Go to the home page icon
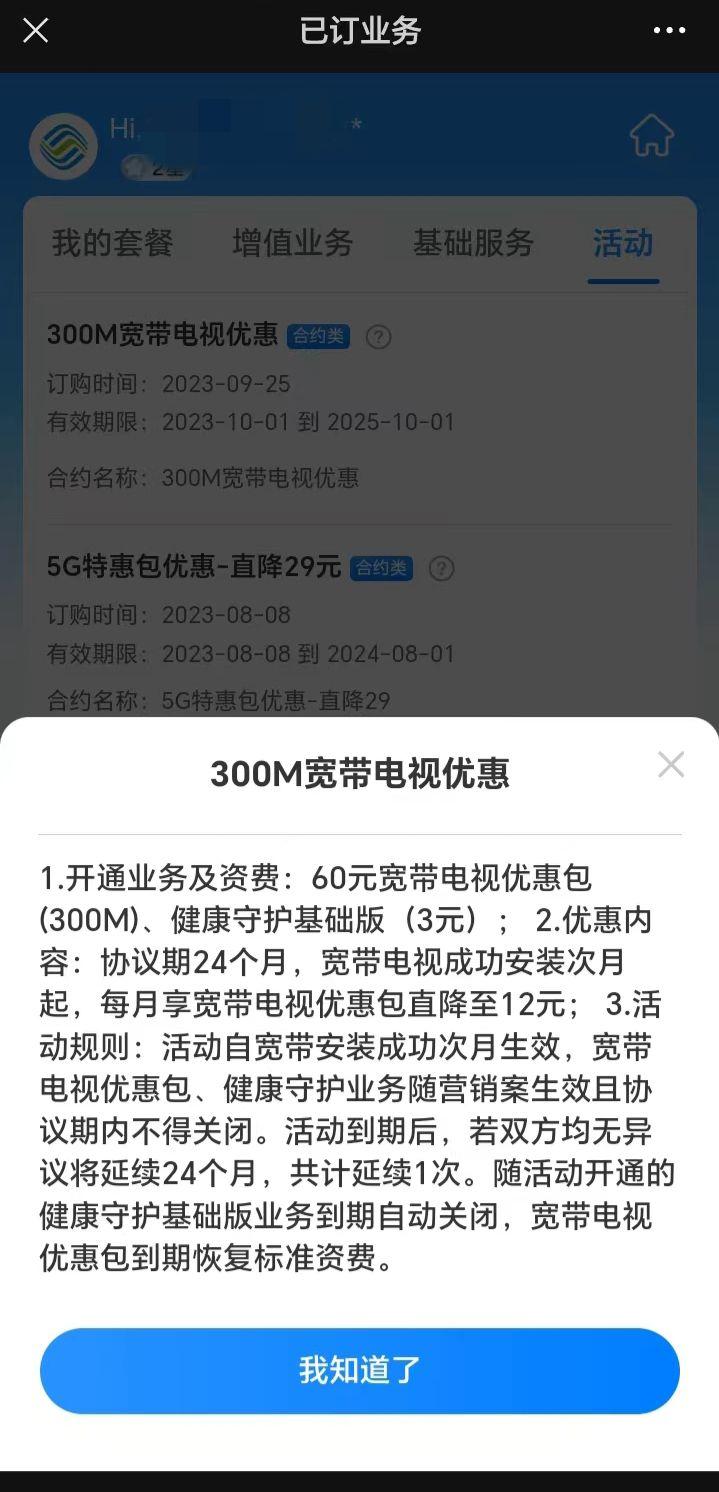This screenshot has width=719, height=1492. [652, 136]
